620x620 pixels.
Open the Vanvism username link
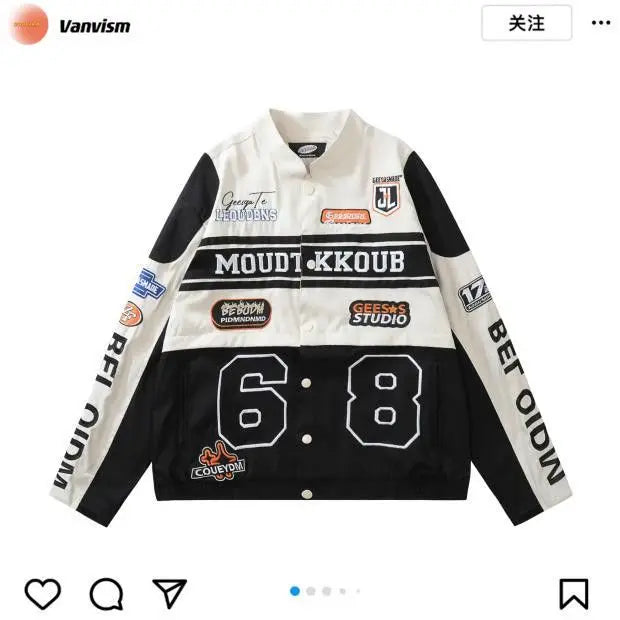pyautogui.click(x=94, y=25)
